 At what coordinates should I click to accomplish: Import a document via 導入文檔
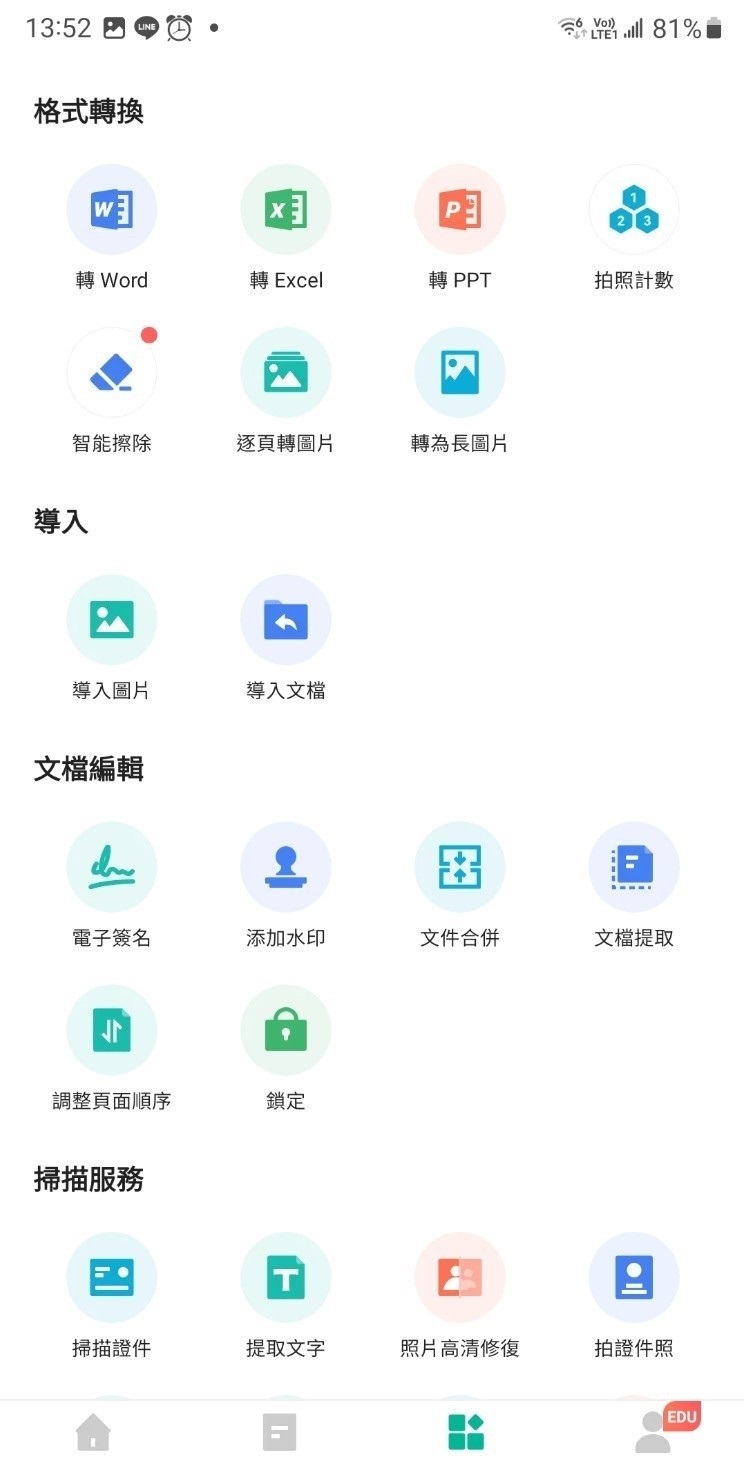point(286,620)
